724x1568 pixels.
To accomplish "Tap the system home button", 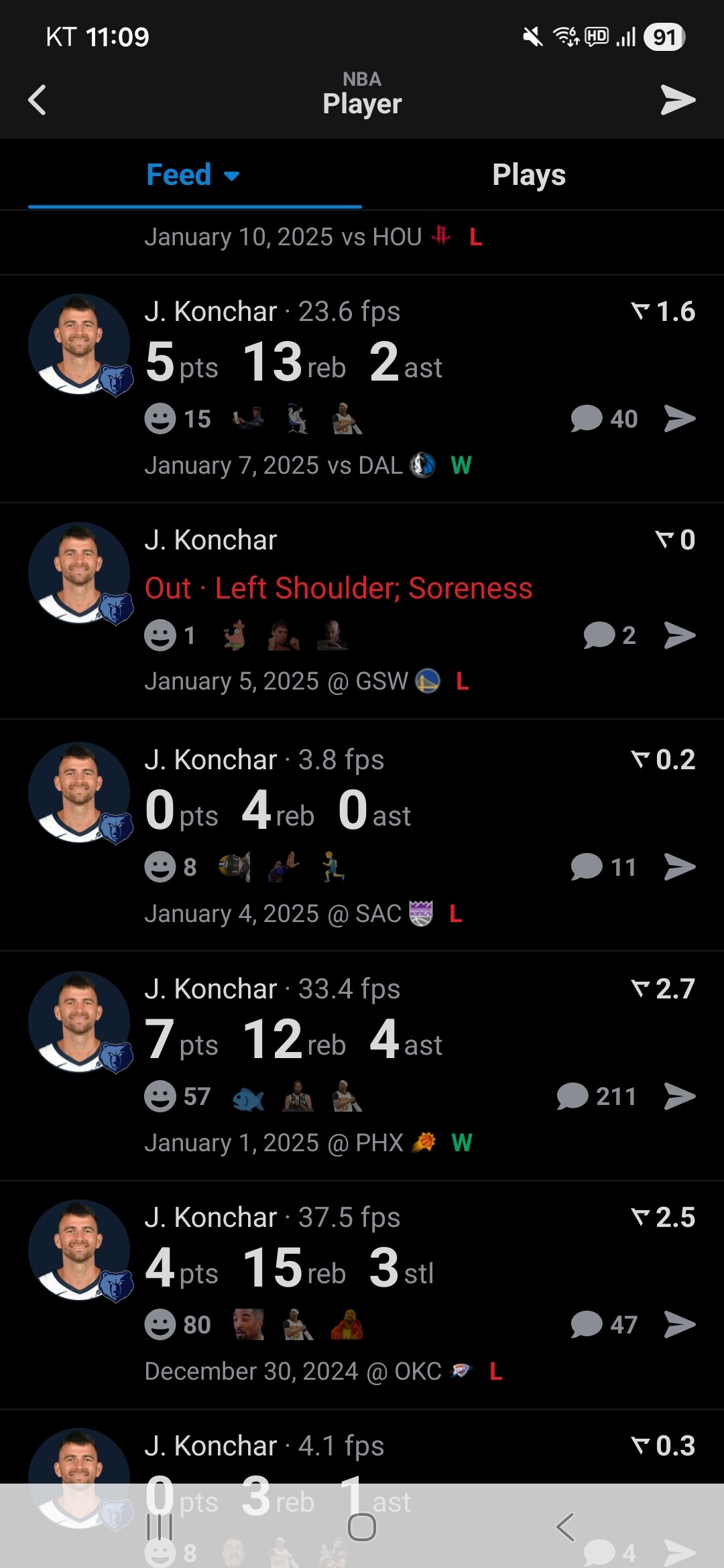I will (362, 1528).
